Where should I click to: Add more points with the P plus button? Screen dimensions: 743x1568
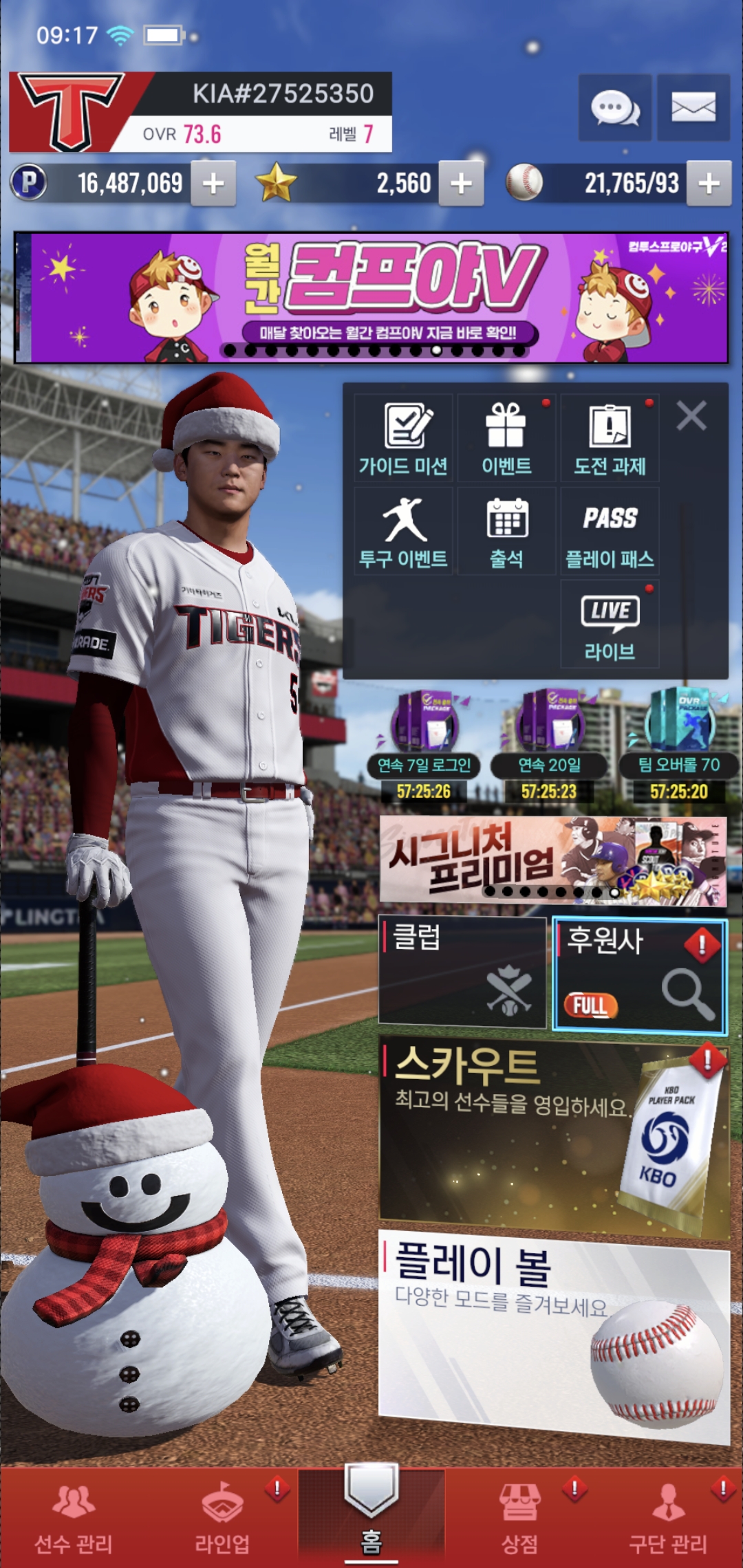point(213,184)
